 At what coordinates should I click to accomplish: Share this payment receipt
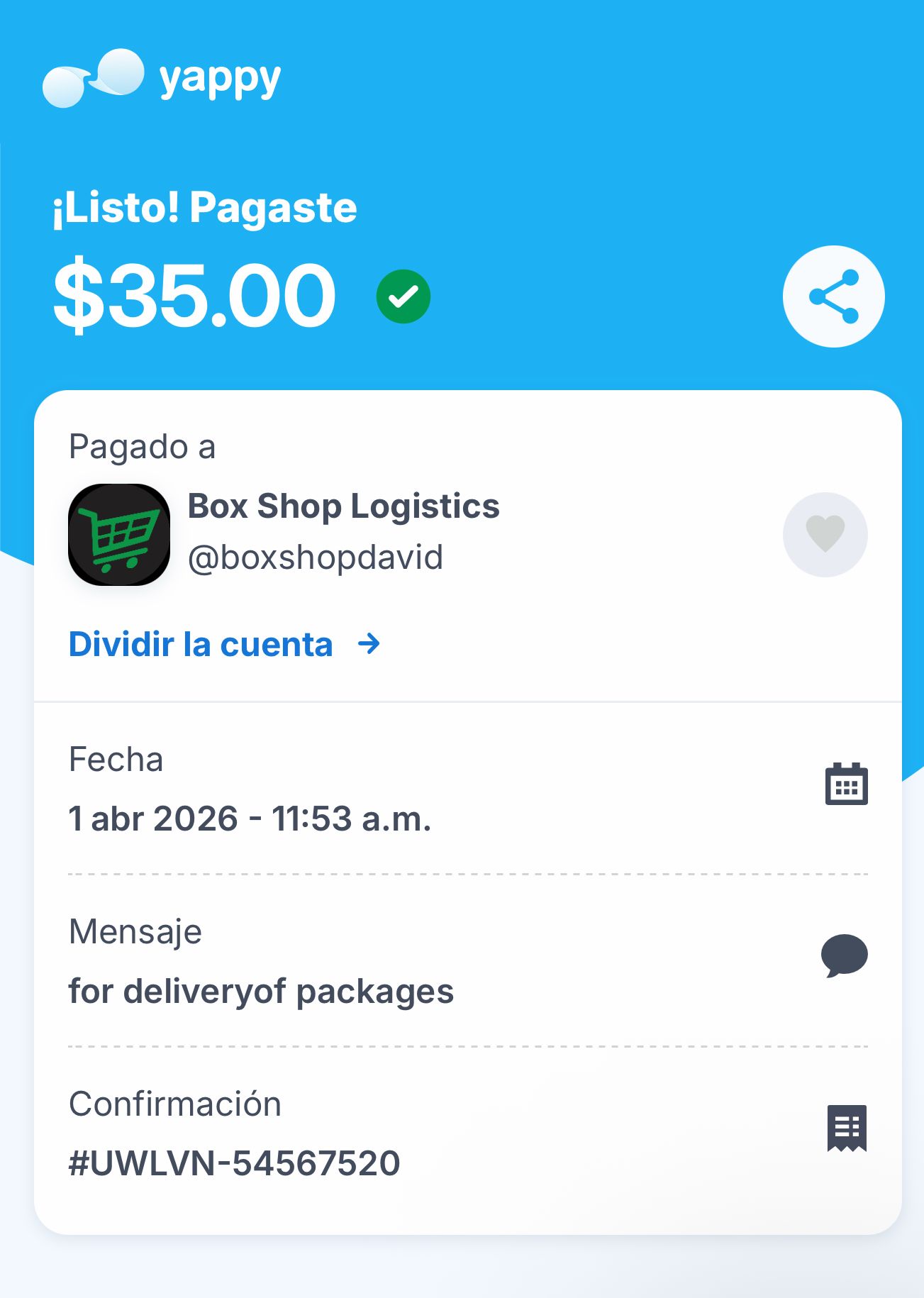[833, 296]
